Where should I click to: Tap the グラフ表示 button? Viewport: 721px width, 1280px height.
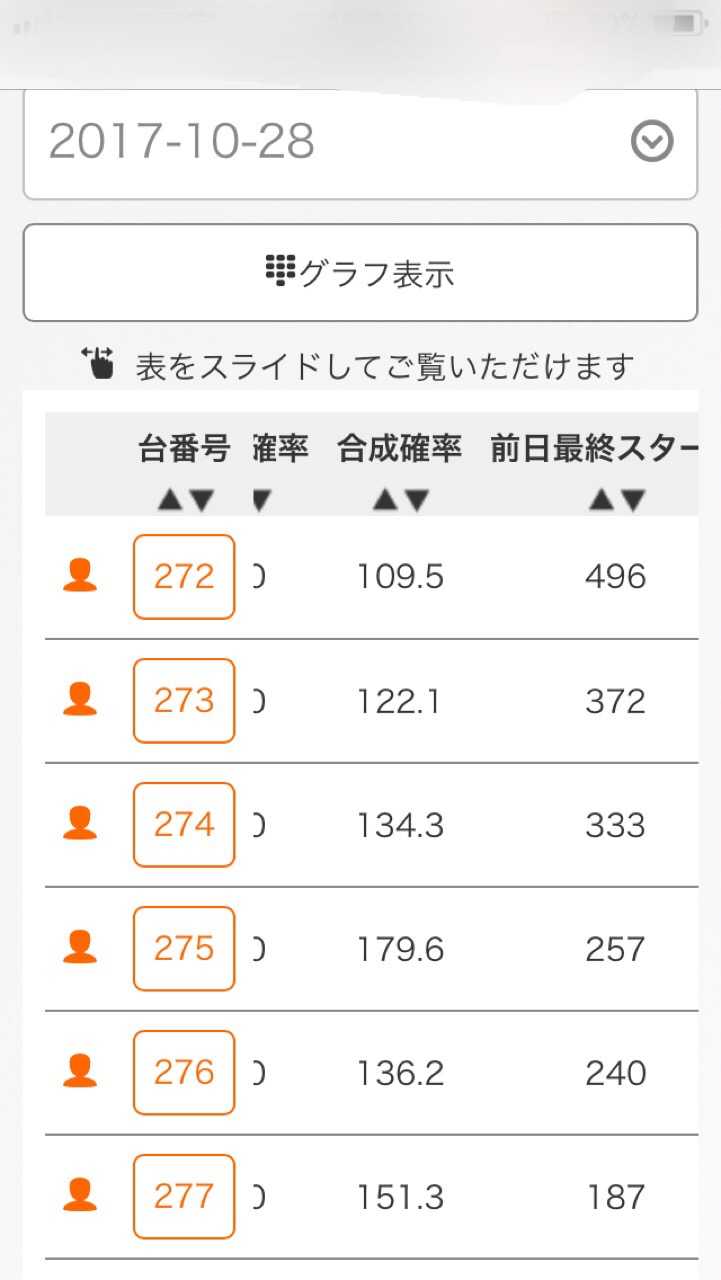click(360, 272)
